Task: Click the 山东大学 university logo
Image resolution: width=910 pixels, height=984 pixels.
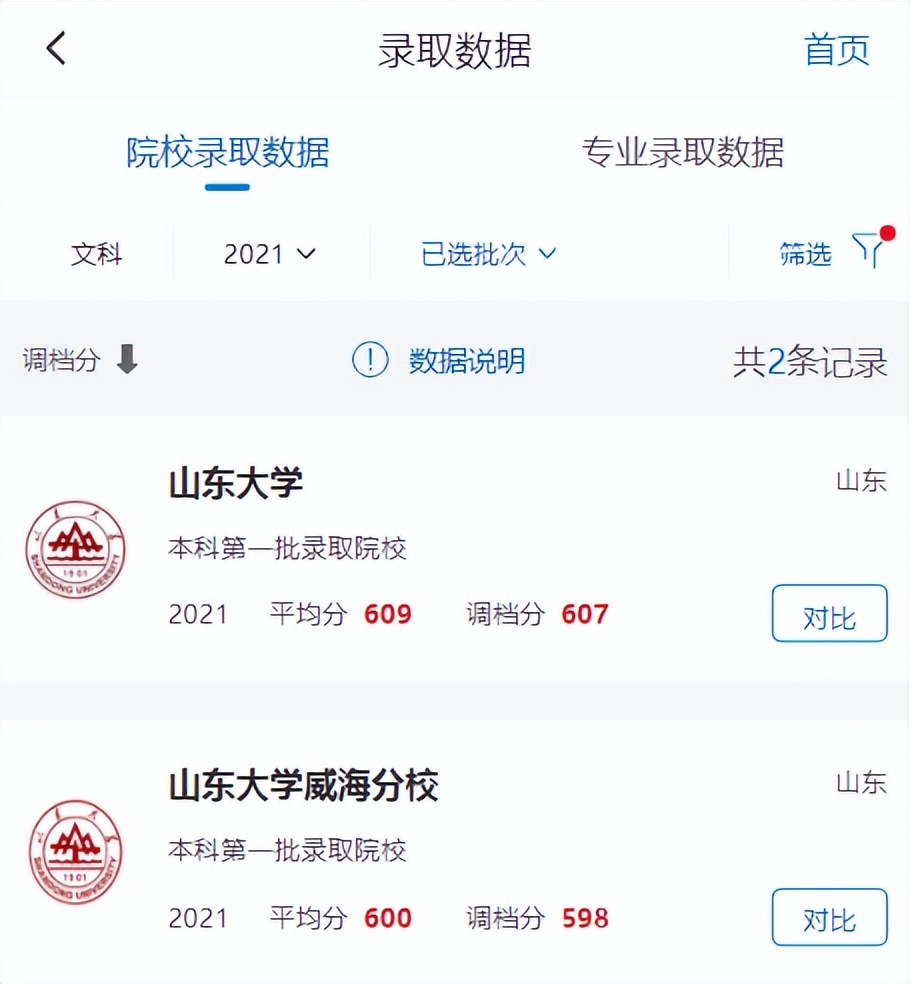Action: coord(75,550)
